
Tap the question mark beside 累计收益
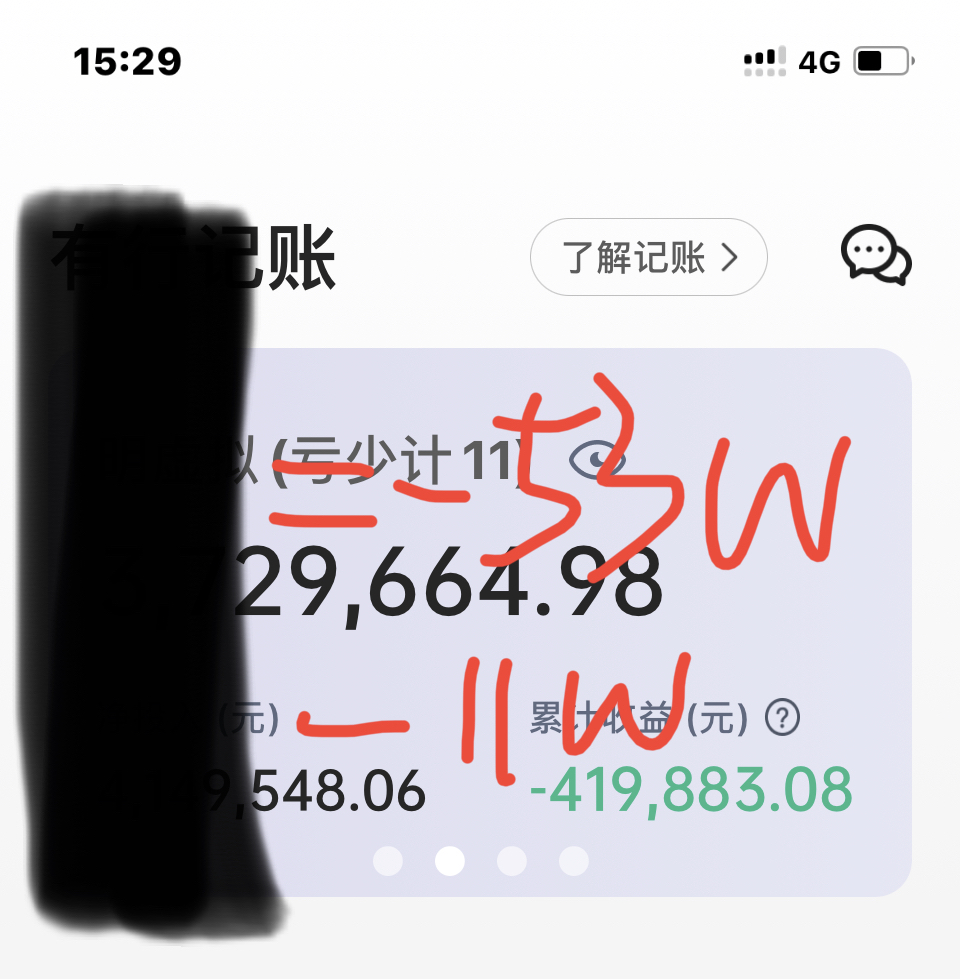pyautogui.click(x=782, y=717)
